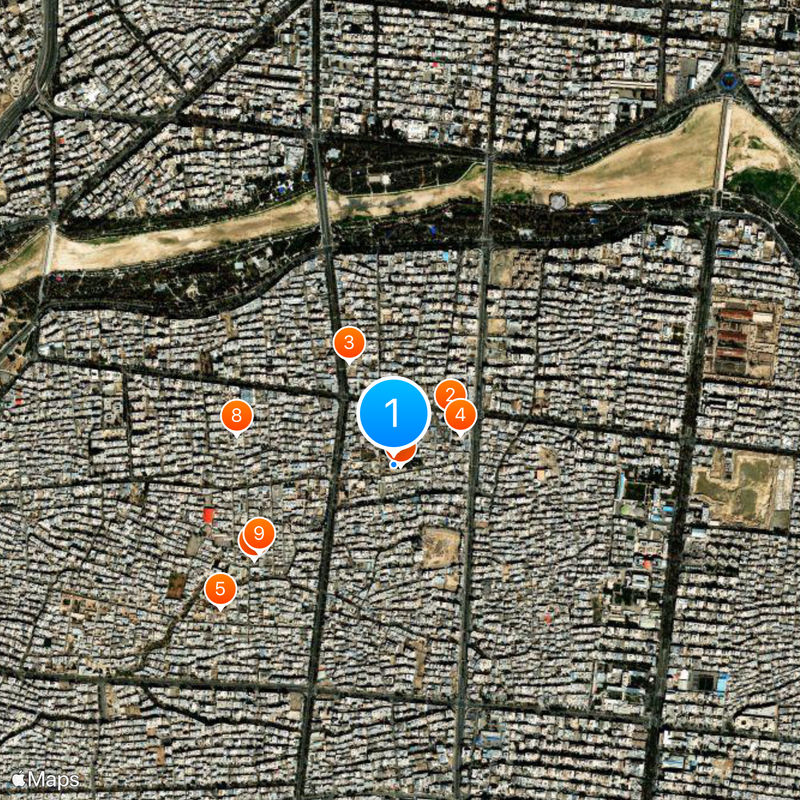Tap the pin labeled 8
The height and width of the screenshot is (800, 800).
(x=236, y=415)
